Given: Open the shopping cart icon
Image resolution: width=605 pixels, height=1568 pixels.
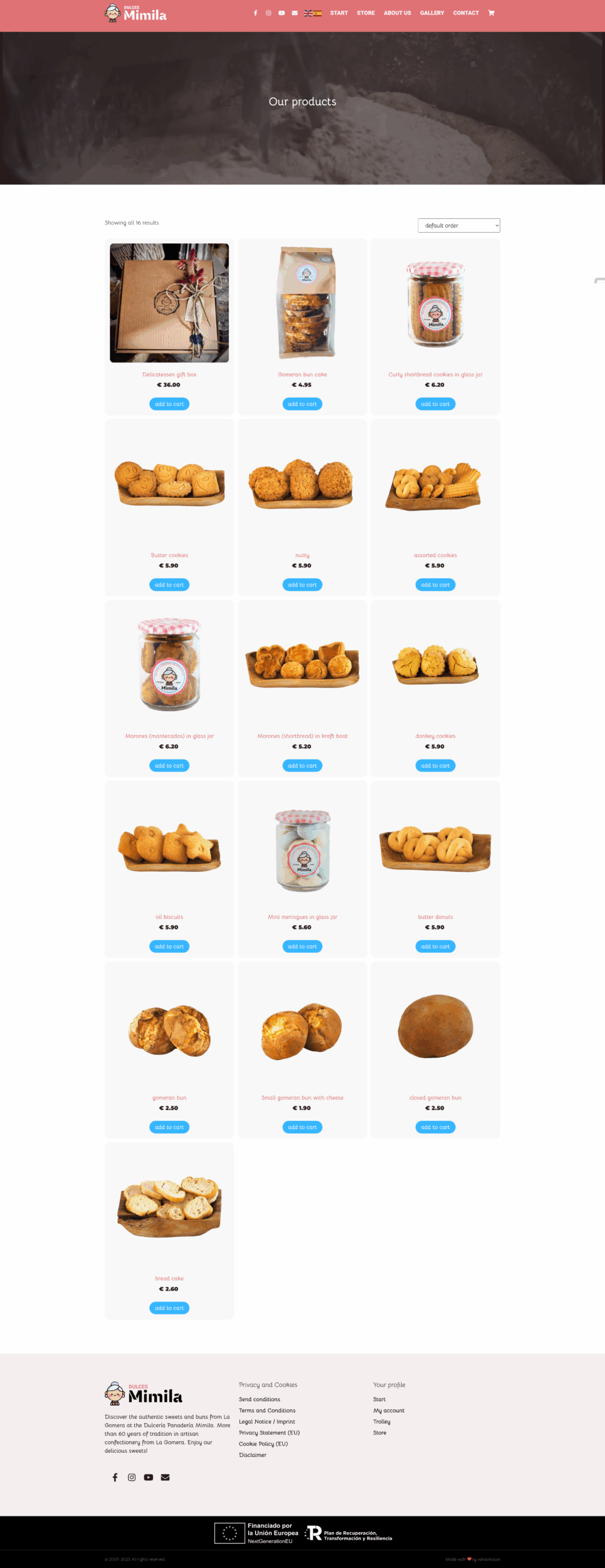Looking at the screenshot, I should pos(491,13).
